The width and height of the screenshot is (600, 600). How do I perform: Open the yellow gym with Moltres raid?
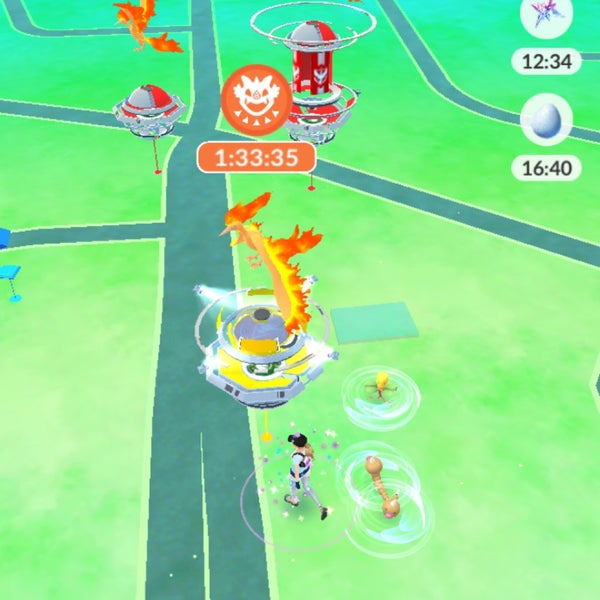coord(265,355)
